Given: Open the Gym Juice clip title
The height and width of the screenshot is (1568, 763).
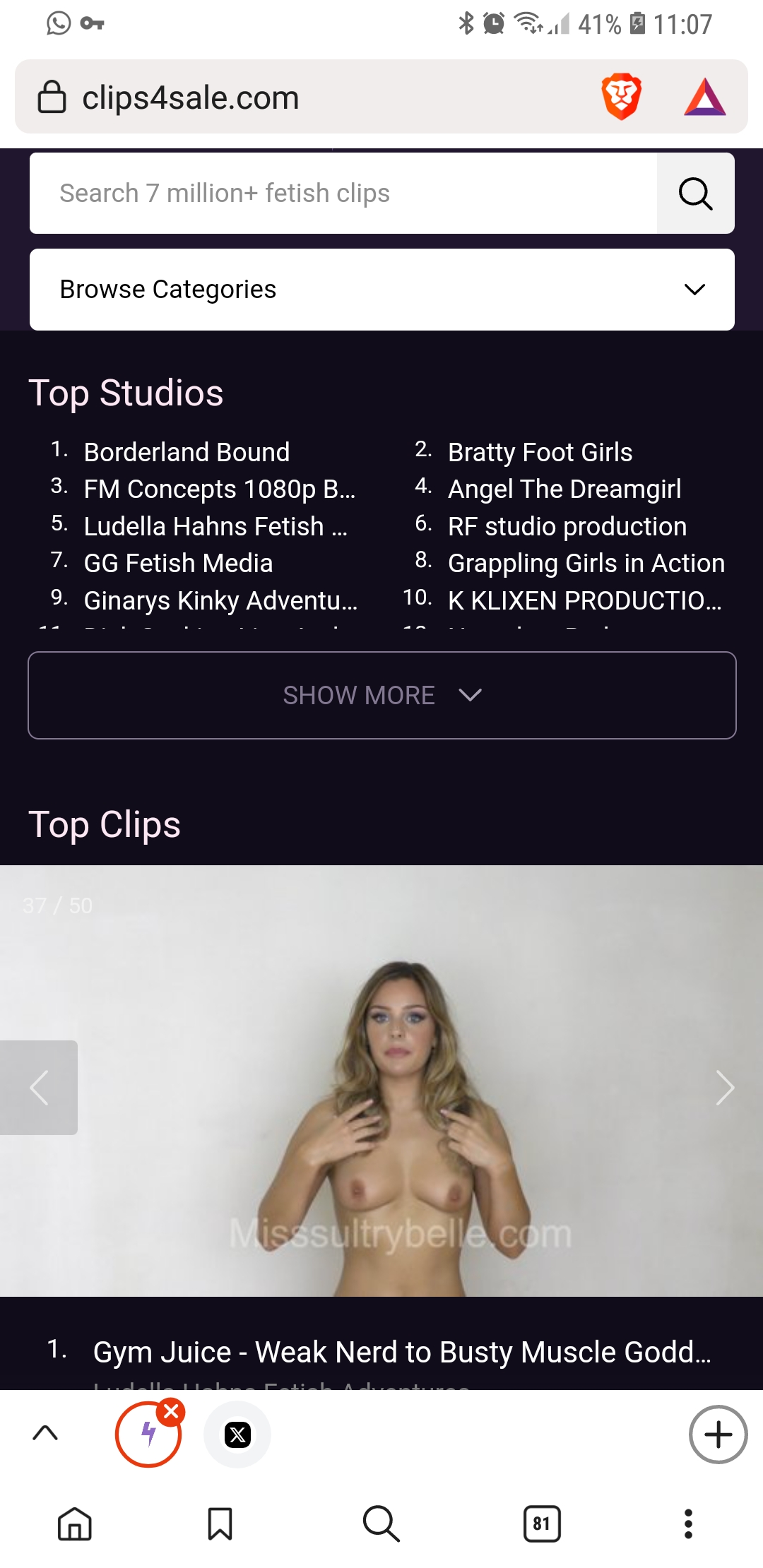Looking at the screenshot, I should click(401, 1352).
